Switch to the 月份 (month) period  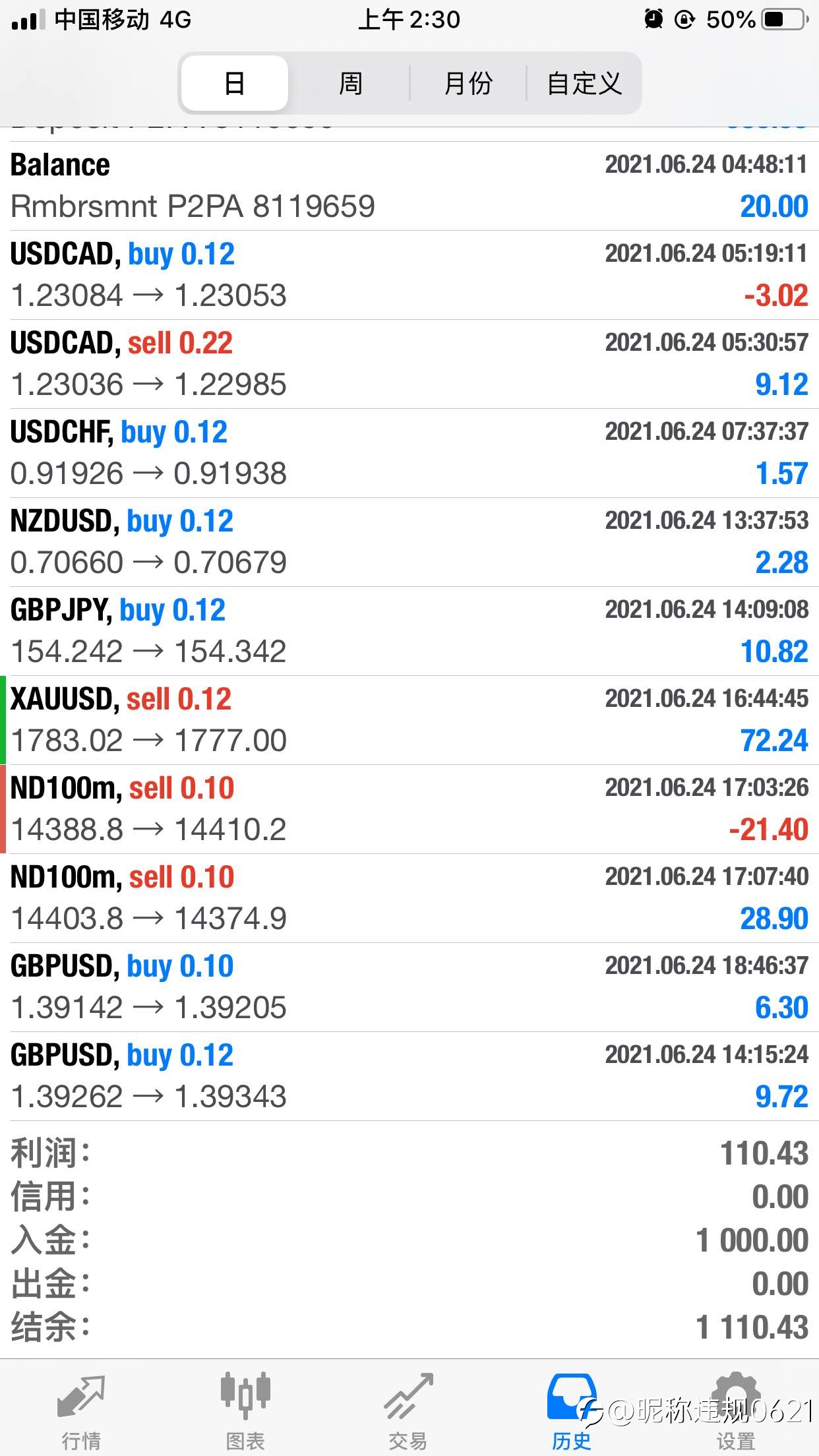(x=468, y=83)
